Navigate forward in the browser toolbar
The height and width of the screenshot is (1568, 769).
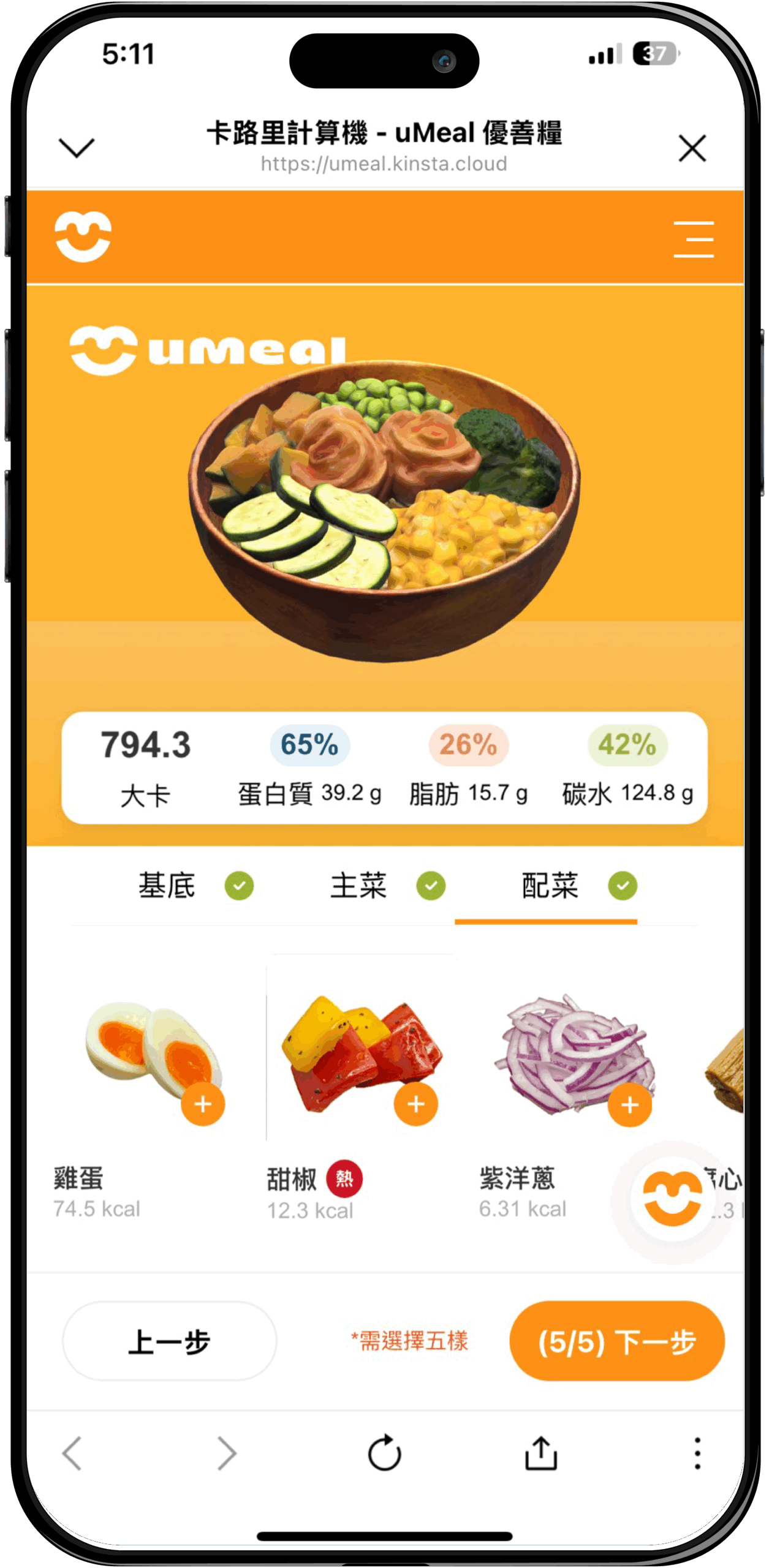coord(227,1453)
